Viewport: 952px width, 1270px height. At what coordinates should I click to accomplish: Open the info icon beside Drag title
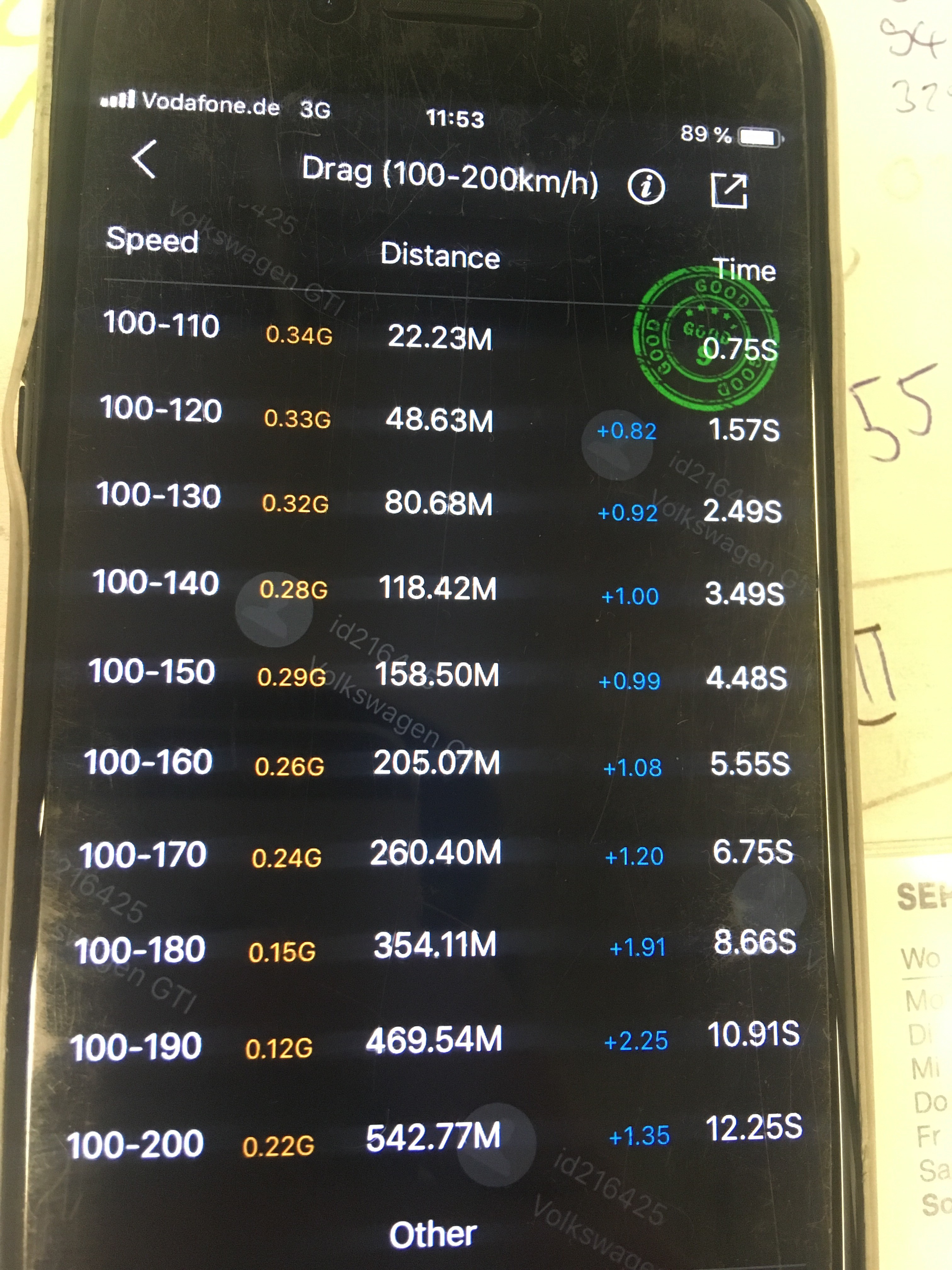click(646, 186)
